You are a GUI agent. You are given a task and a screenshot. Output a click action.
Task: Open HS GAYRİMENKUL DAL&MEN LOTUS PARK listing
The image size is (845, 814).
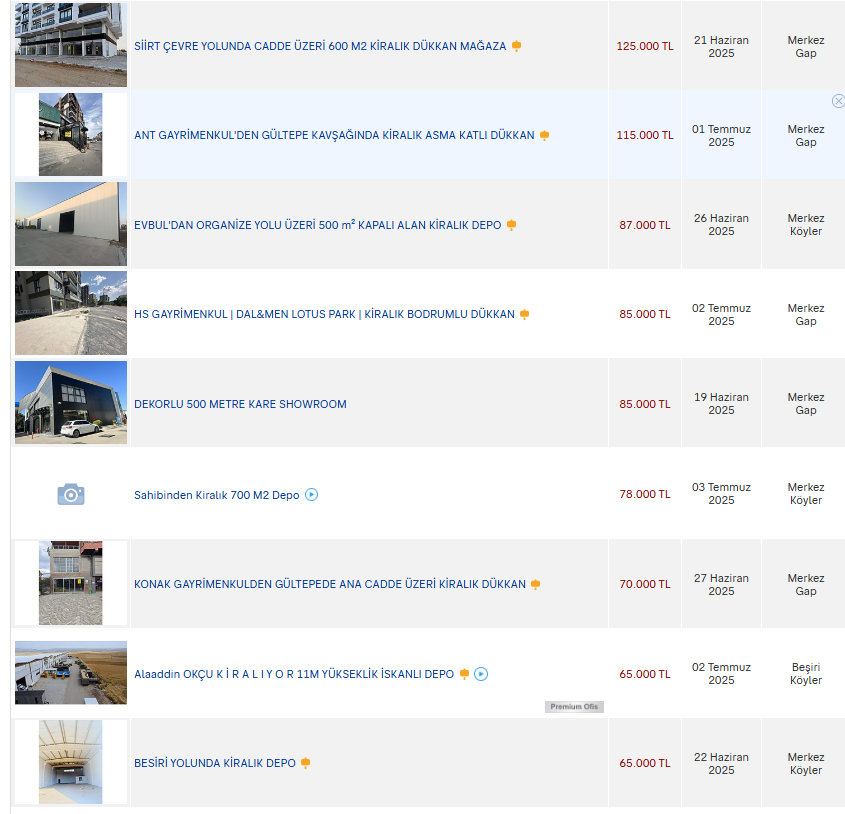pos(324,314)
